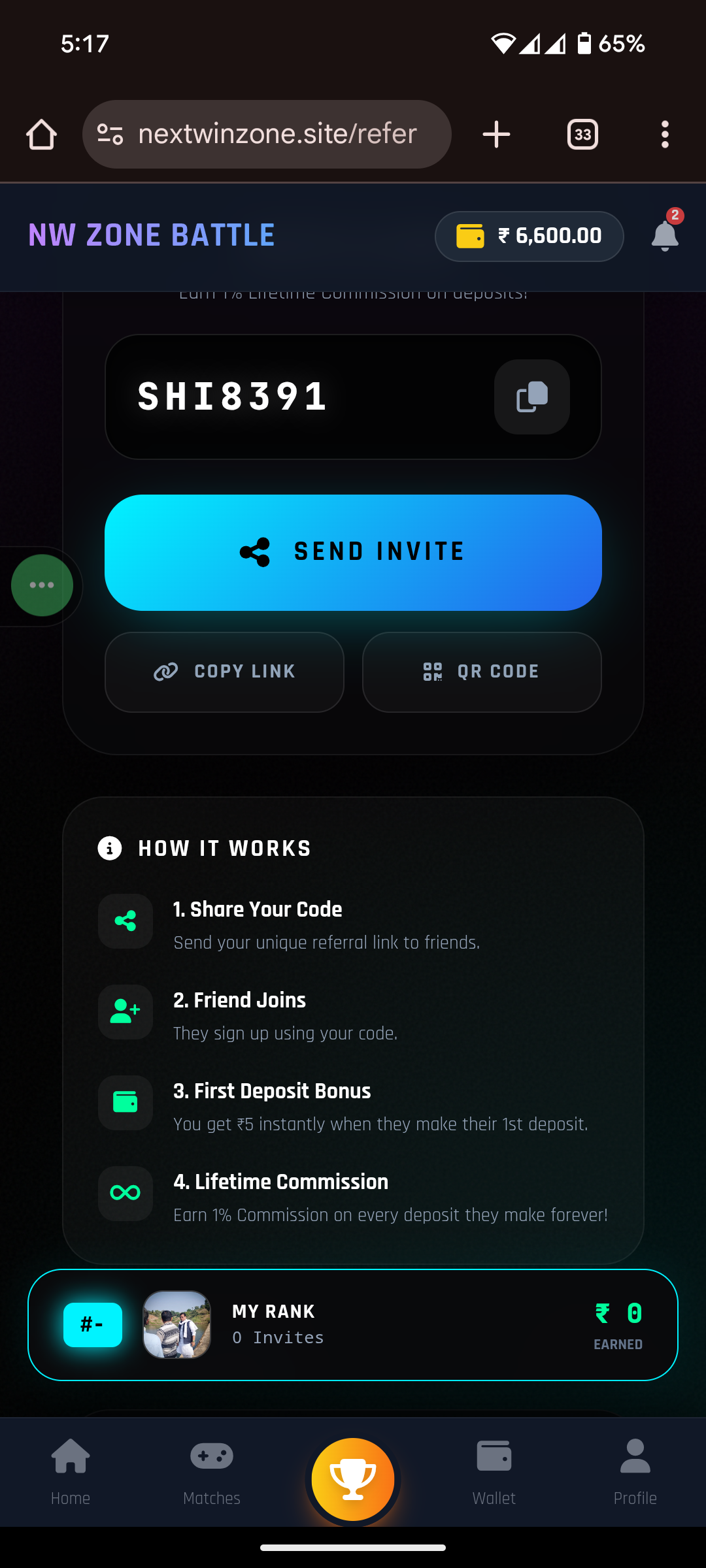Open the floating green bubble menu
The image size is (706, 1568).
click(x=41, y=585)
